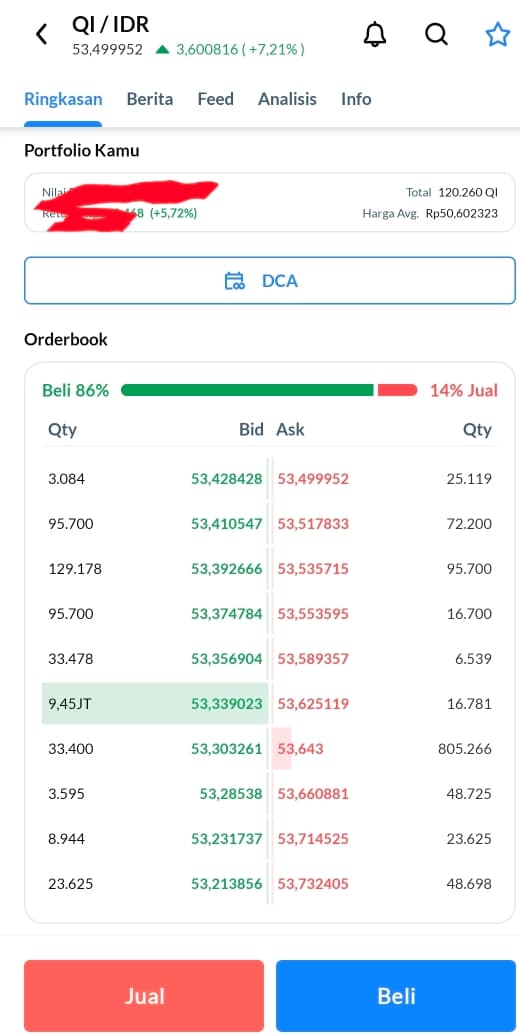Select ask price 53,499952 in orderbook

(313, 479)
